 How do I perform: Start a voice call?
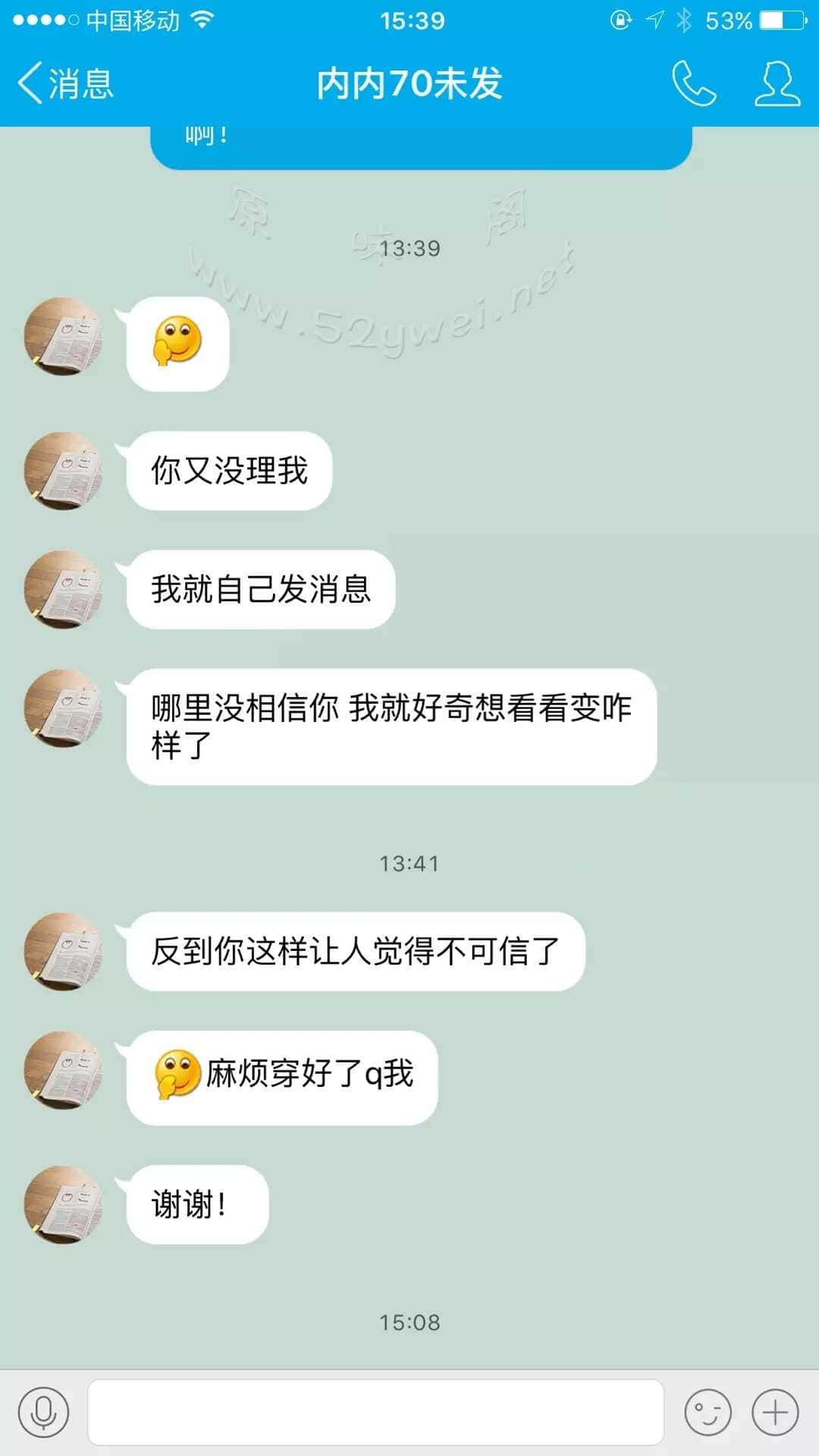pos(693,83)
